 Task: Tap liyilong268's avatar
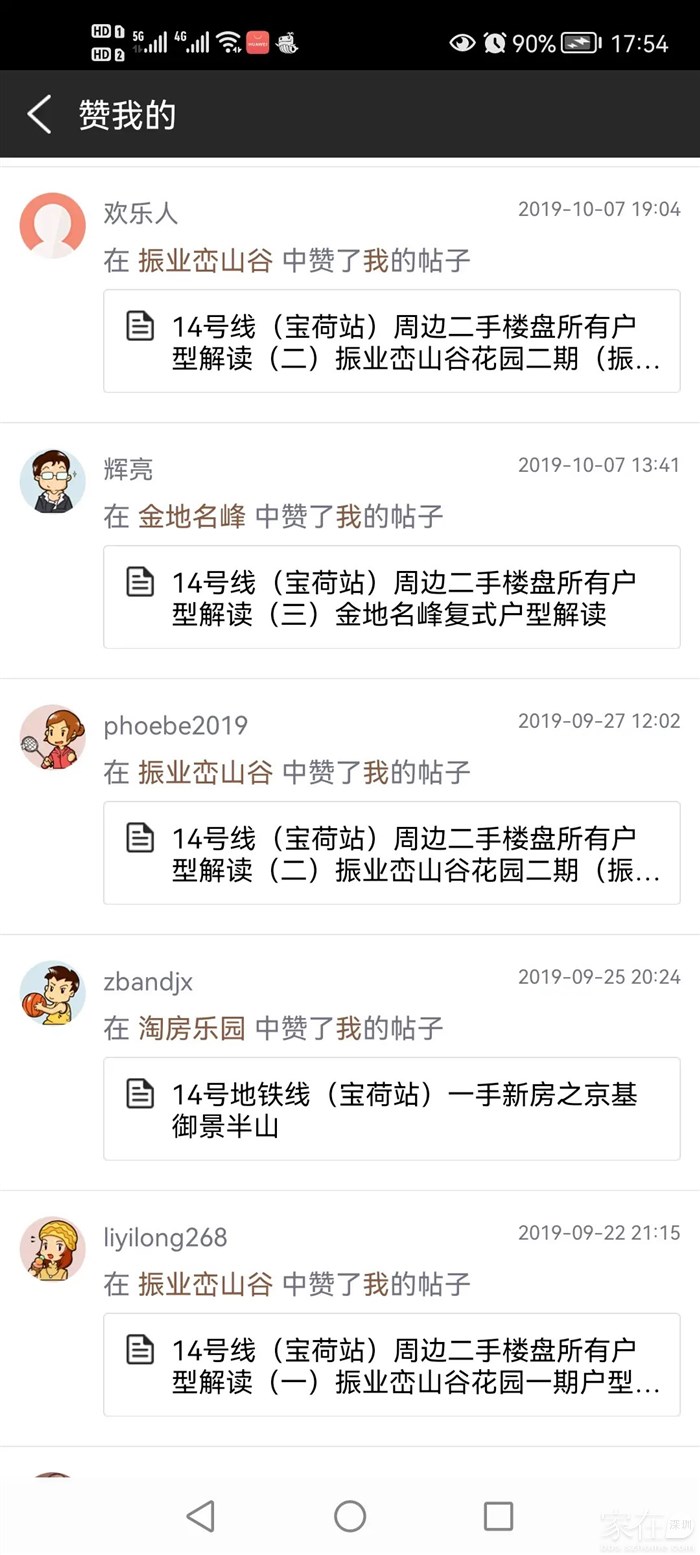[x=52, y=1249]
